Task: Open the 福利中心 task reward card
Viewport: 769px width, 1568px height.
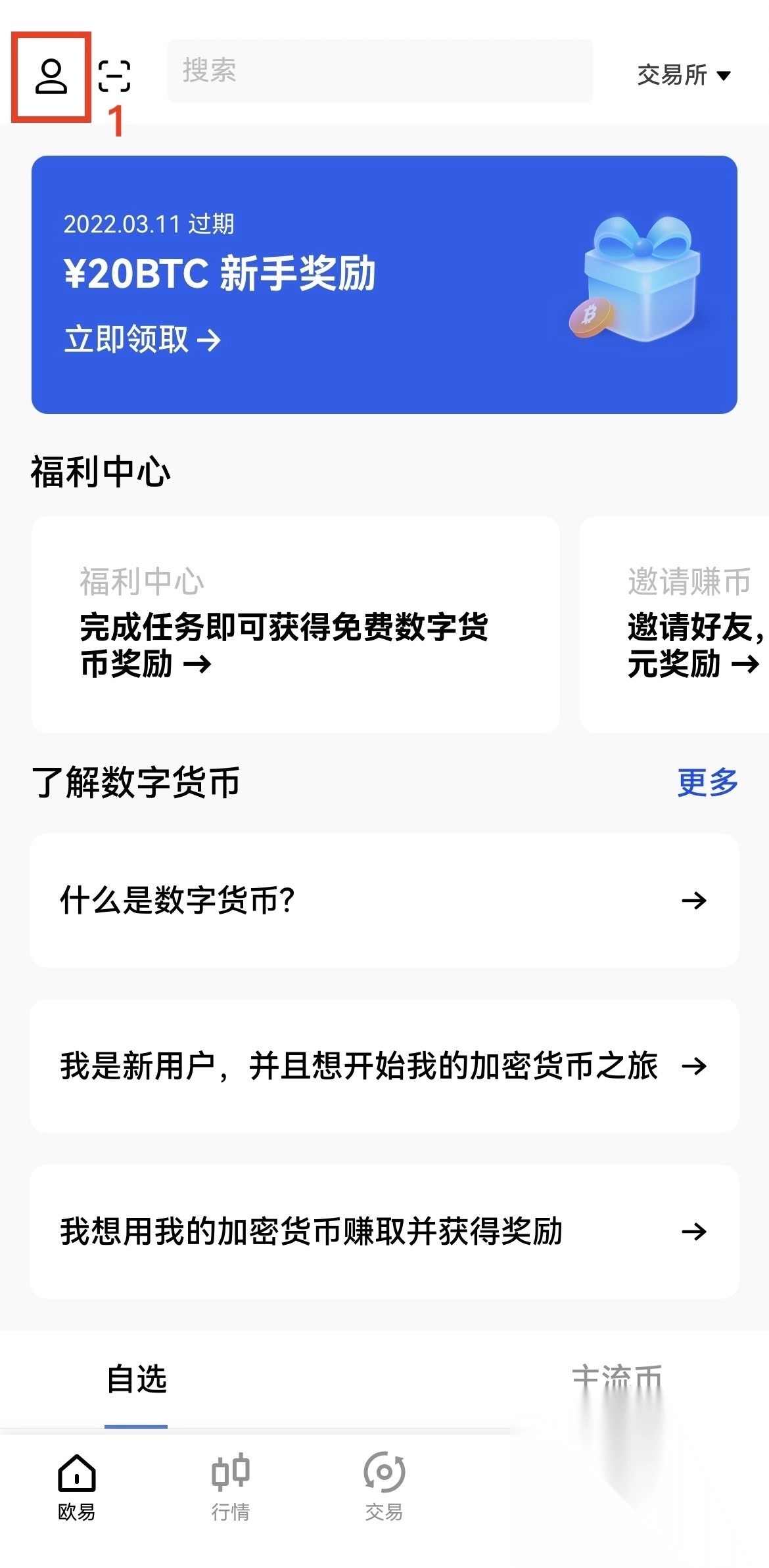Action: 295,624
